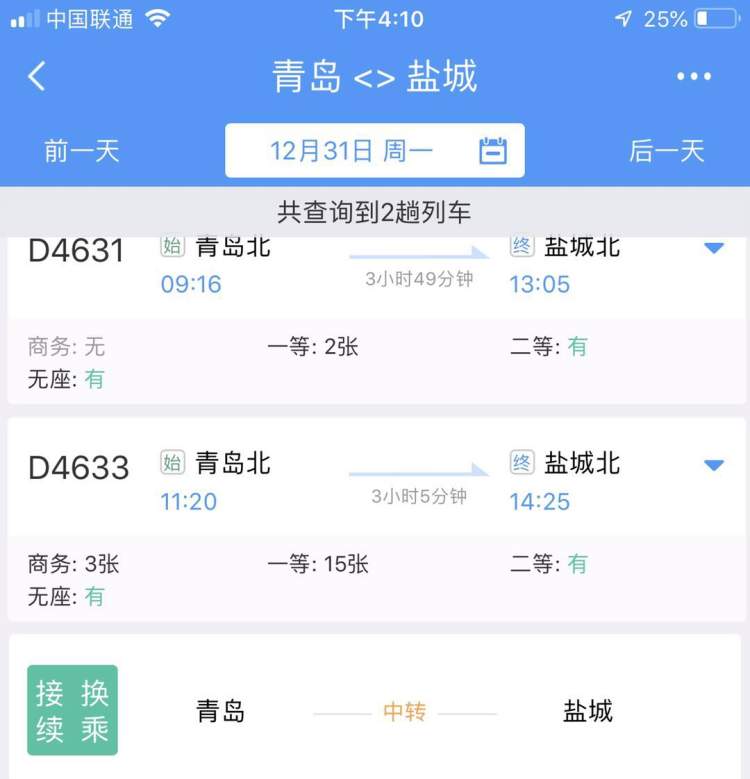Open the three-dot overflow menu
This screenshot has width=750, height=779.
(x=693, y=77)
